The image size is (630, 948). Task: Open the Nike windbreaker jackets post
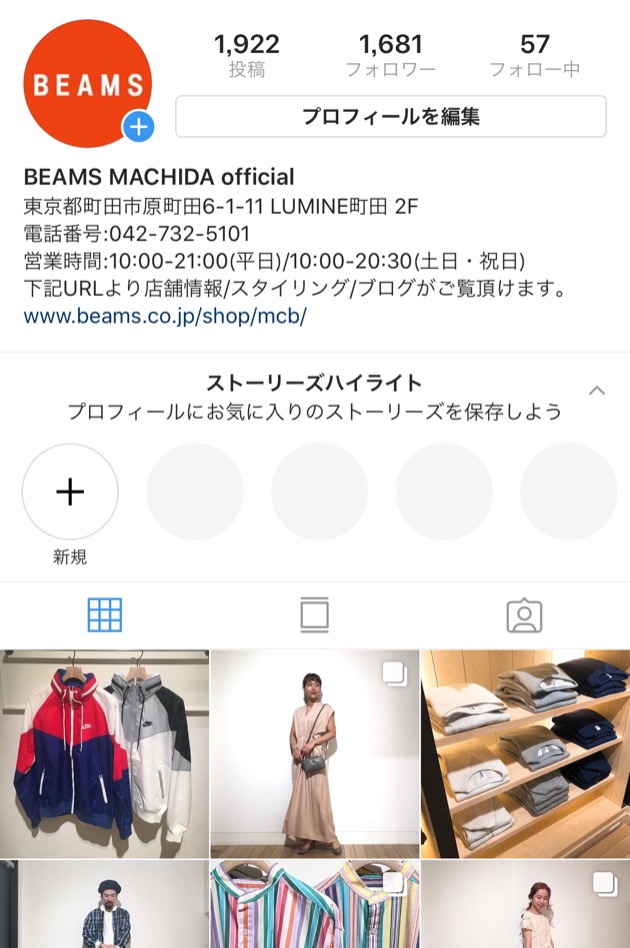pos(104,753)
